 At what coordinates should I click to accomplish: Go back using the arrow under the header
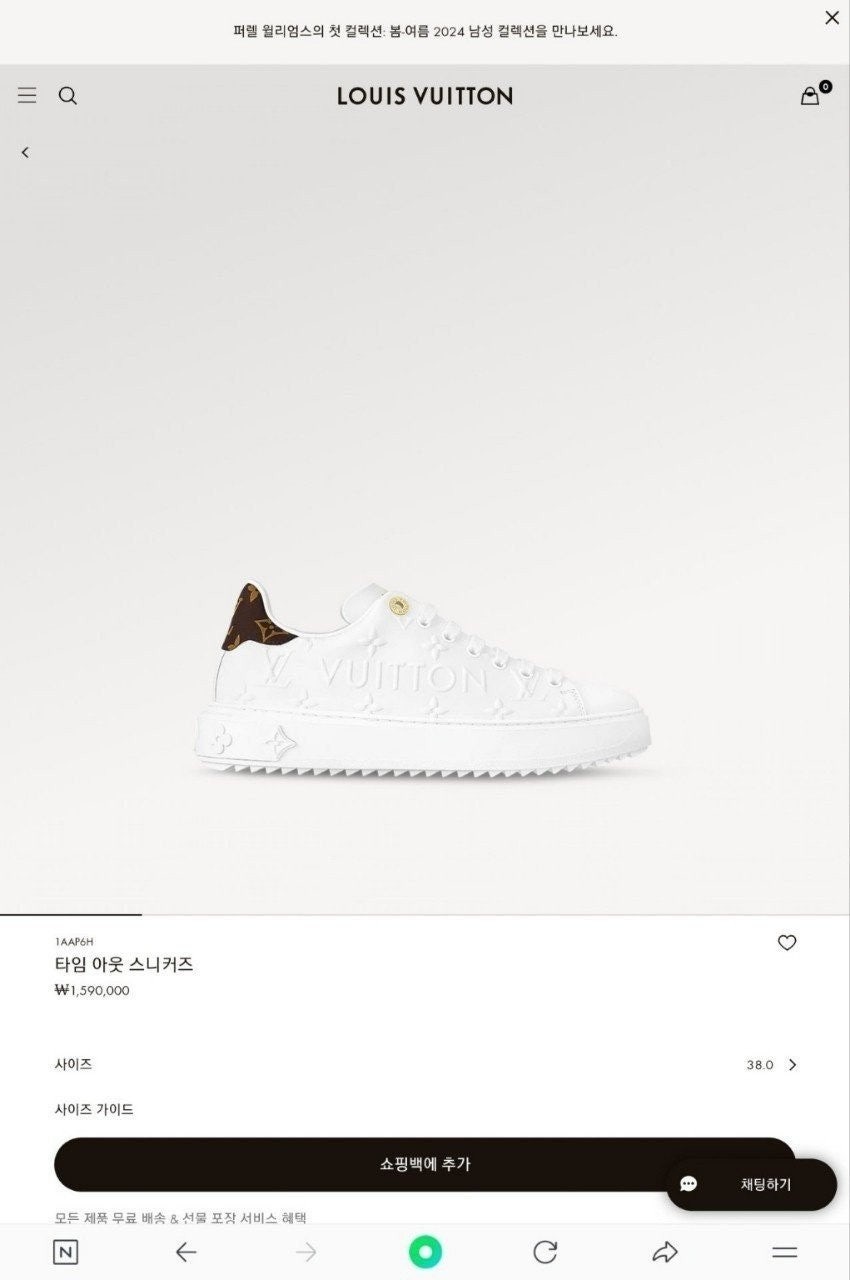[x=25, y=152]
